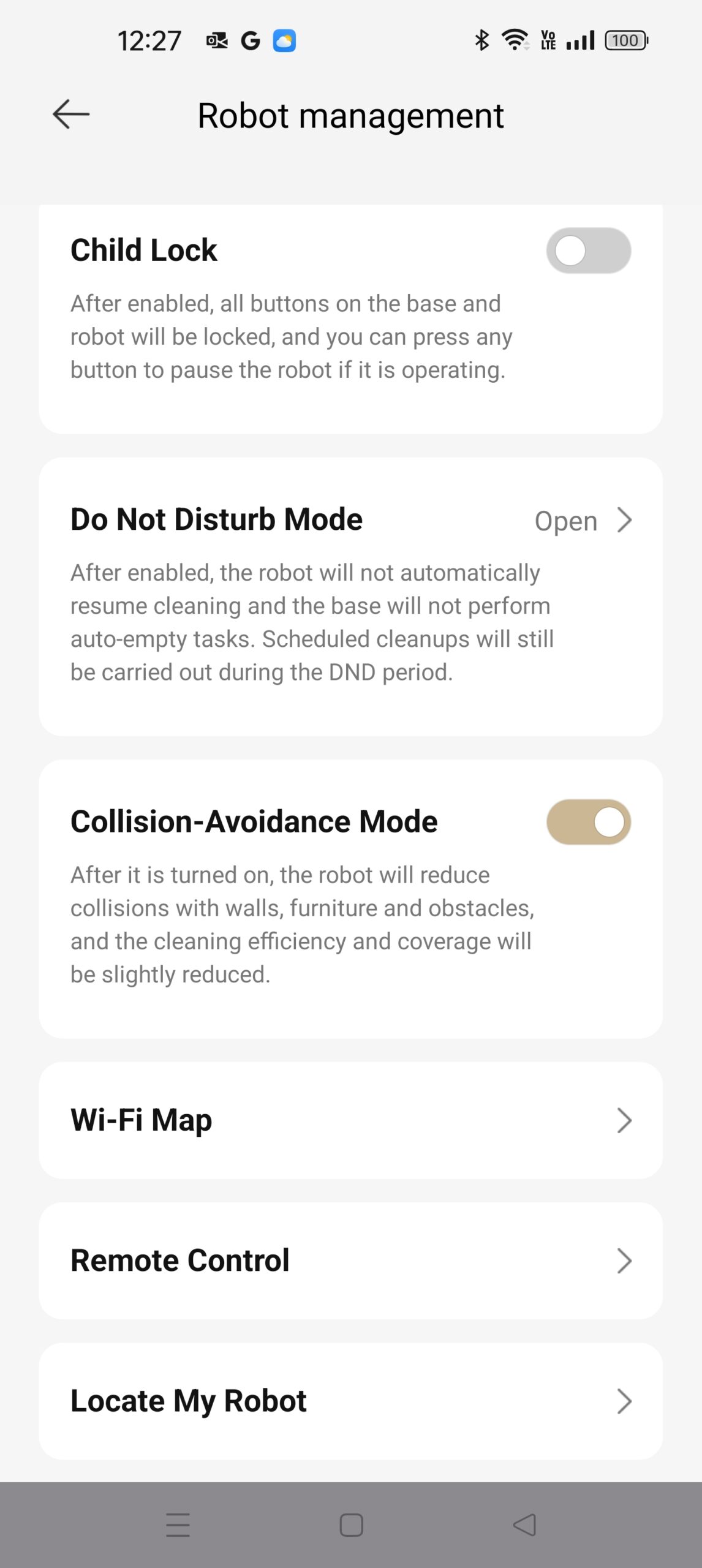Viewport: 702px width, 1568px height.
Task: Turn off Collision-Avoidance Mode
Action: click(588, 822)
